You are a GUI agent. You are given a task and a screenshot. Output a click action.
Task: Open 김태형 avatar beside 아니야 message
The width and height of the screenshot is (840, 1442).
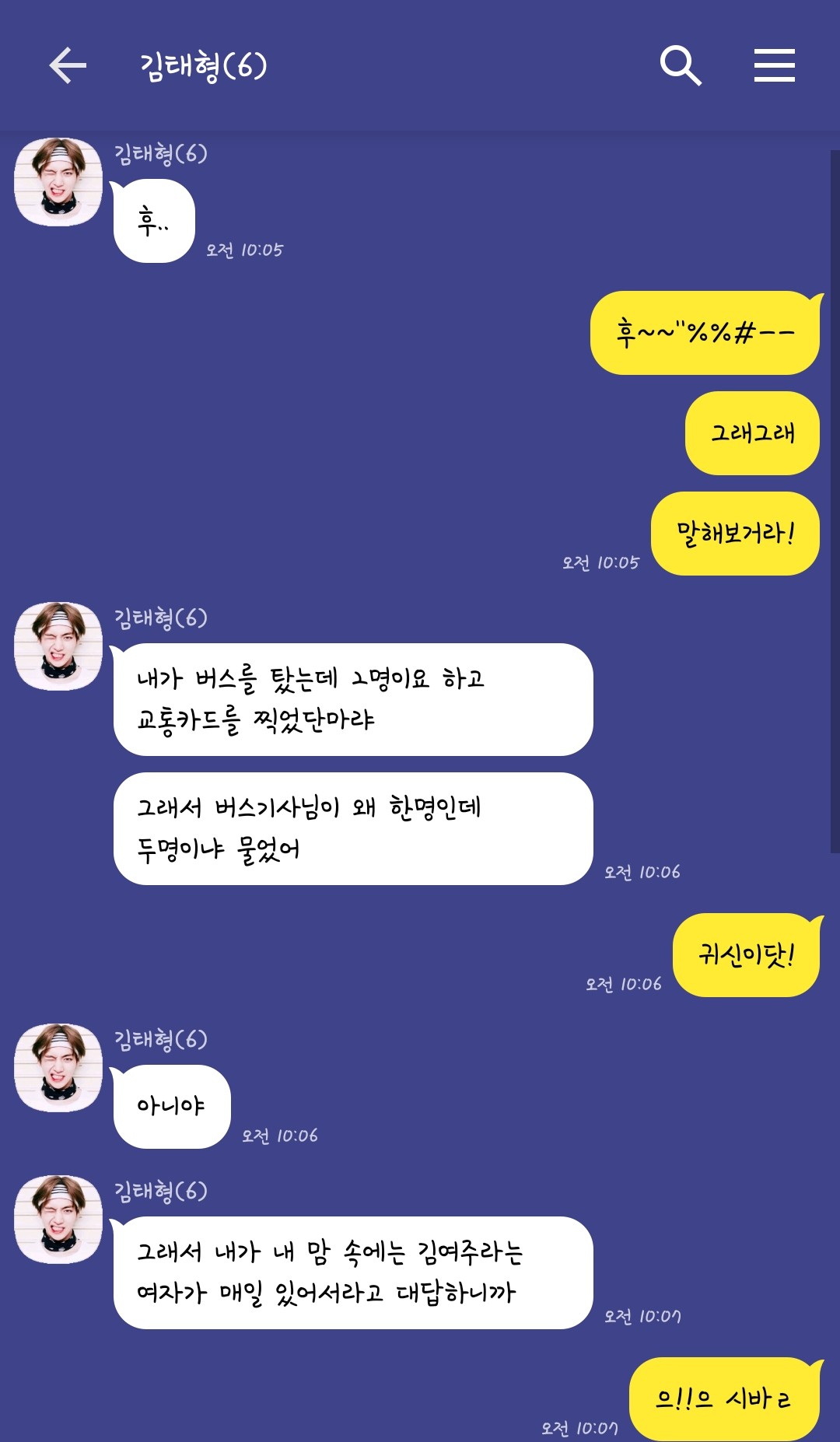click(58, 1067)
